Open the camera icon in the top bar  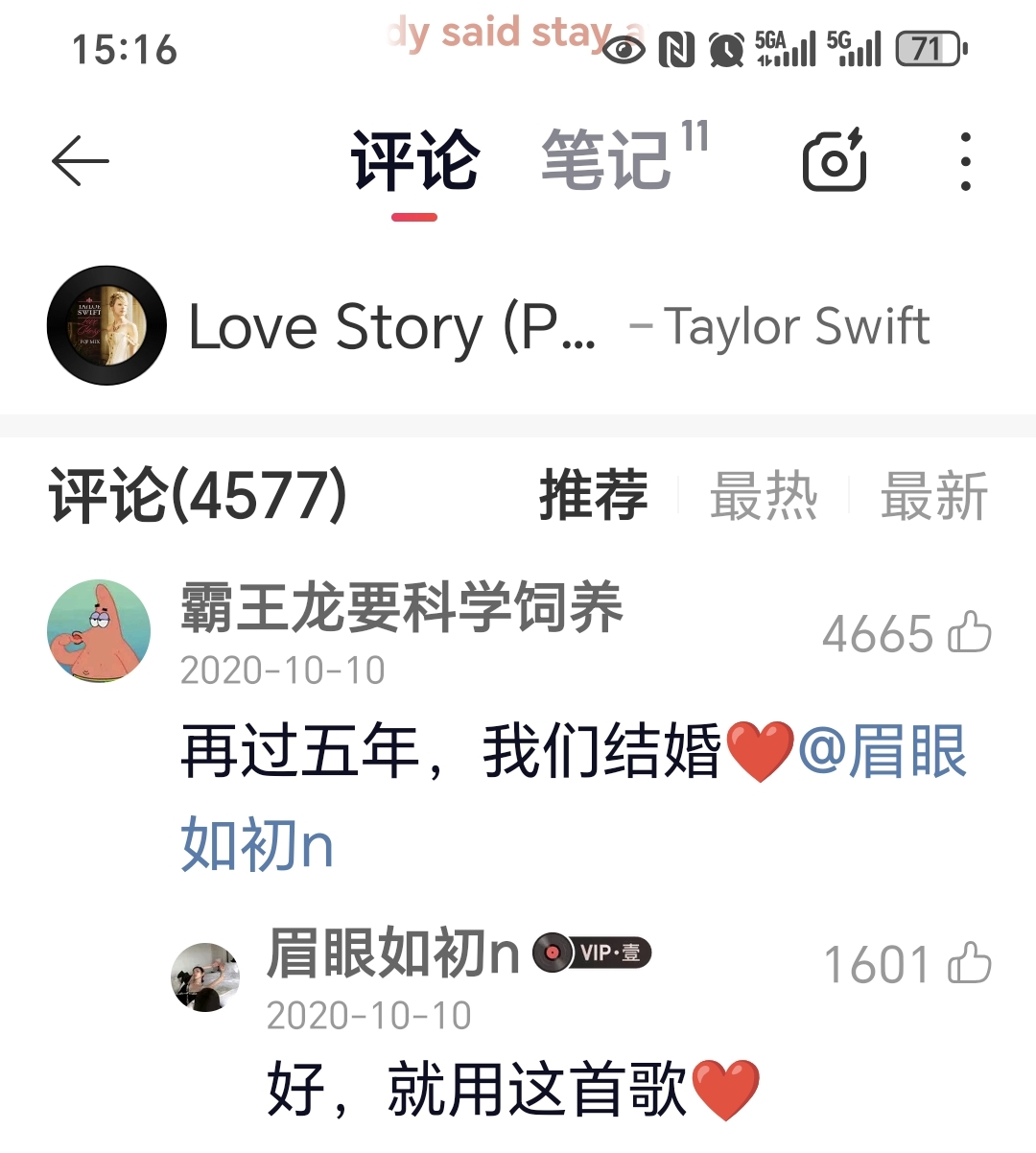(834, 160)
